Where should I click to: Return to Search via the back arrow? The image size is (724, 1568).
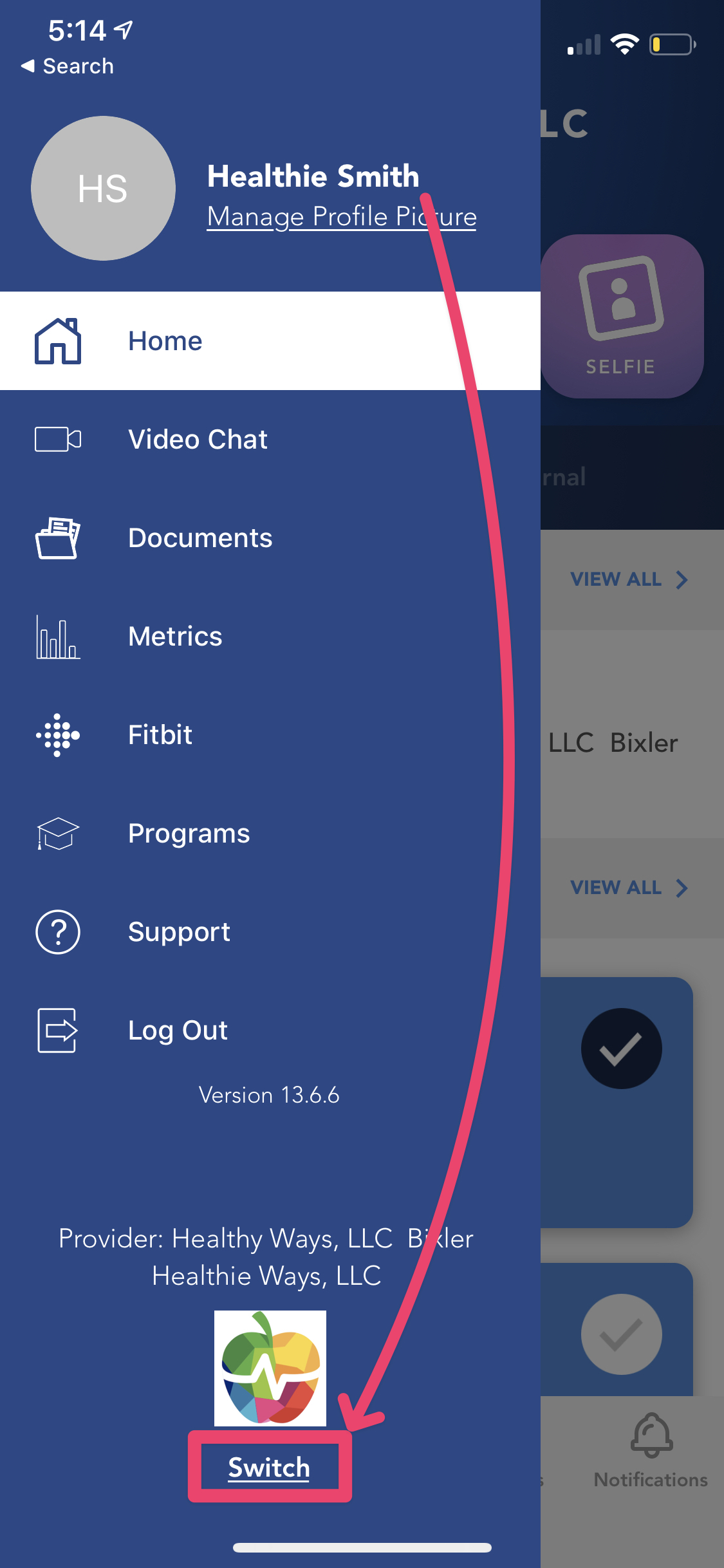(68, 66)
